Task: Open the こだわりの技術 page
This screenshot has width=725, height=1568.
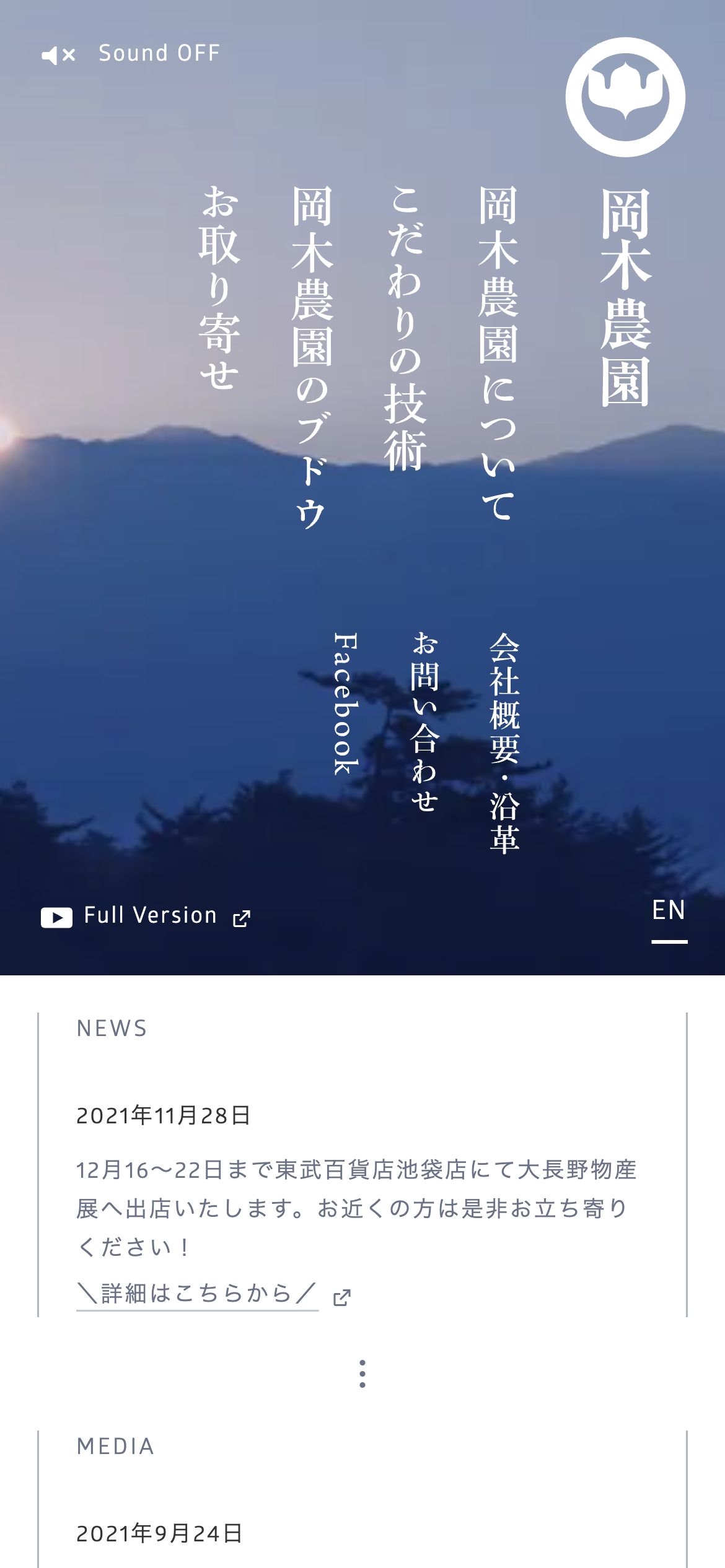Action: click(x=406, y=328)
